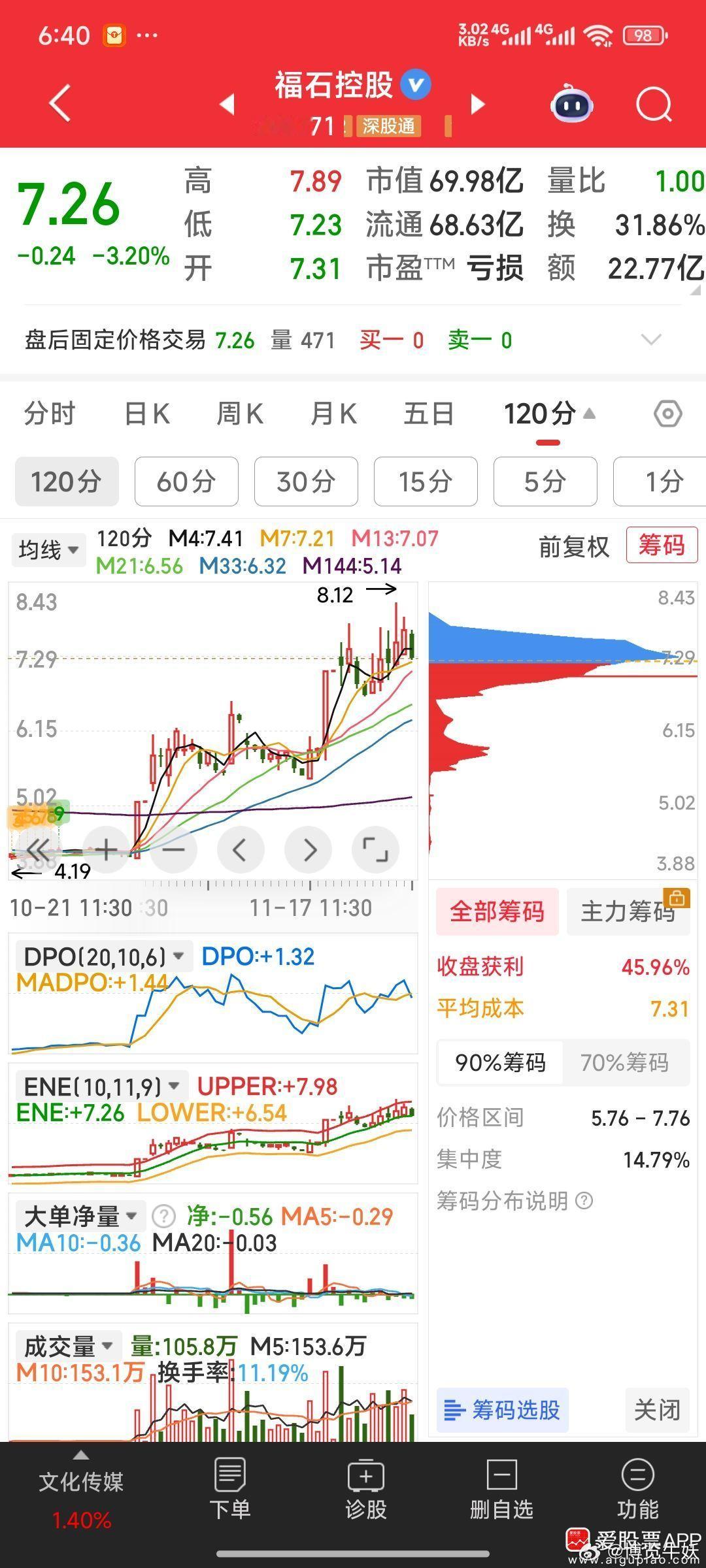
Task: Switch to next stock with the right triangle
Action: tap(479, 104)
